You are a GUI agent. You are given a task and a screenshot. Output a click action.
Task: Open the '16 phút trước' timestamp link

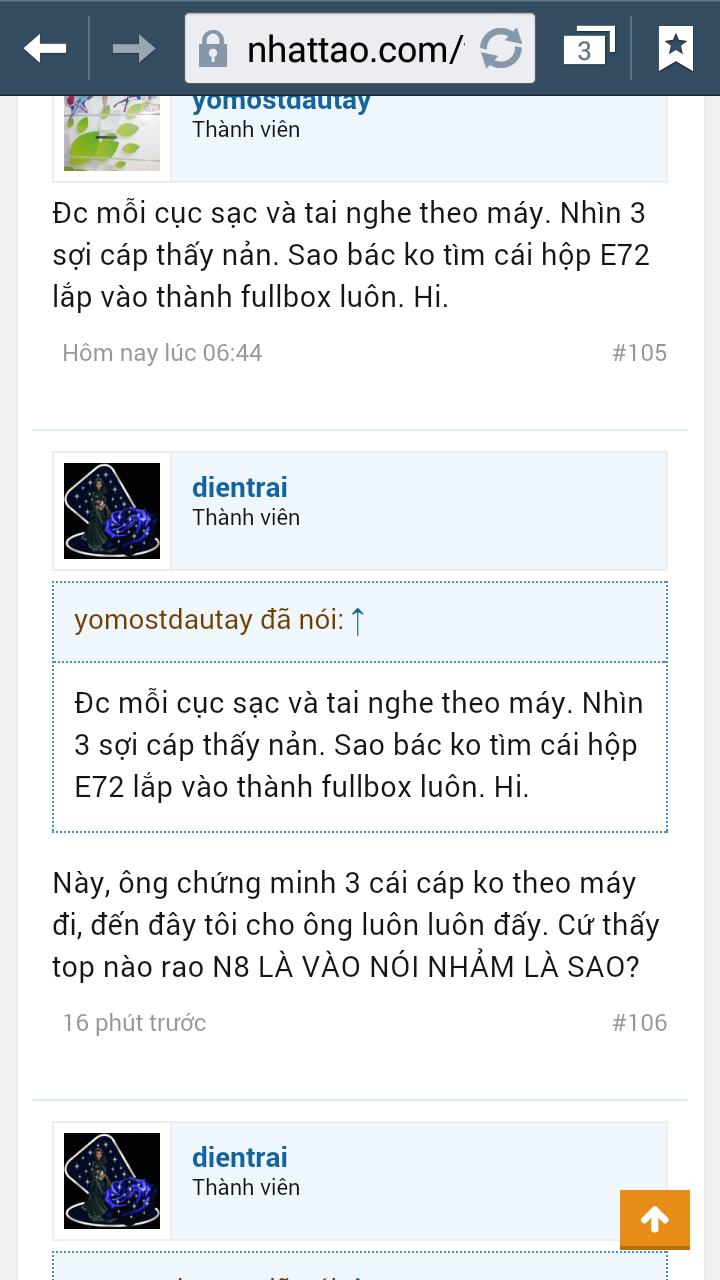tap(134, 1023)
